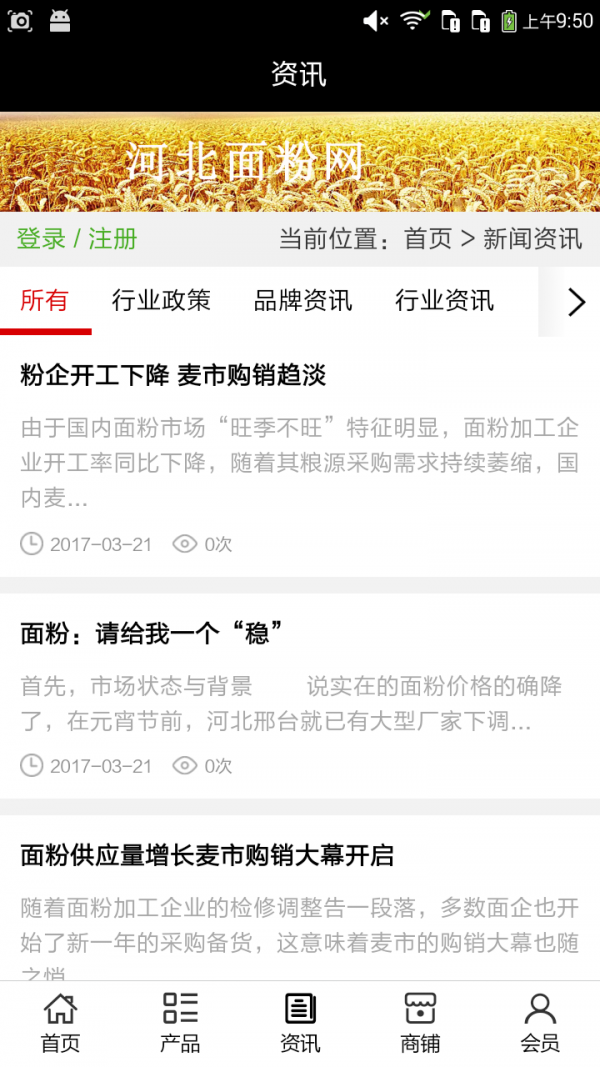
Task: Switch to the 行业政策 tab
Action: pyautogui.click(x=161, y=300)
